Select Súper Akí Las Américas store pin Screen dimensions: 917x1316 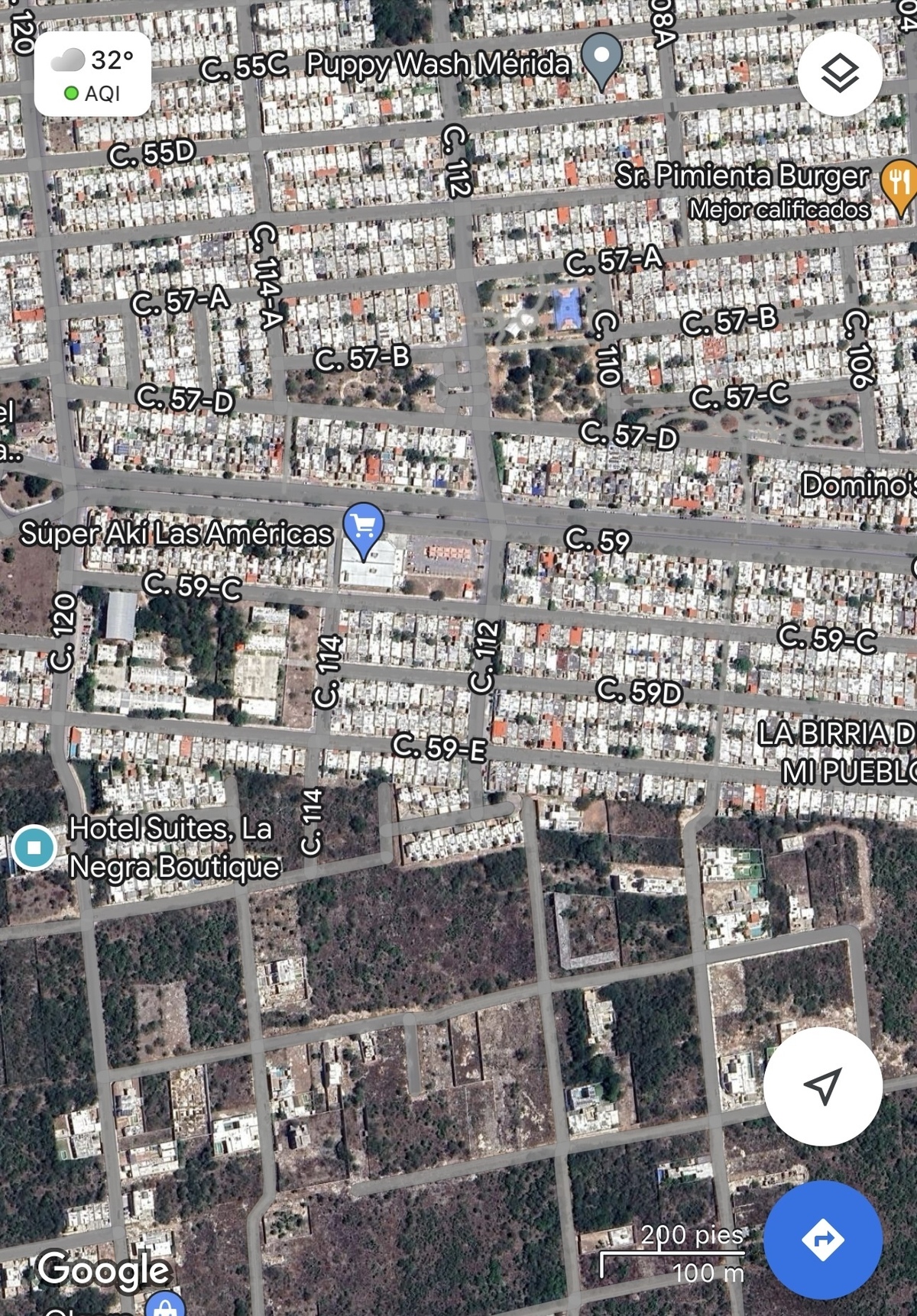[364, 529]
